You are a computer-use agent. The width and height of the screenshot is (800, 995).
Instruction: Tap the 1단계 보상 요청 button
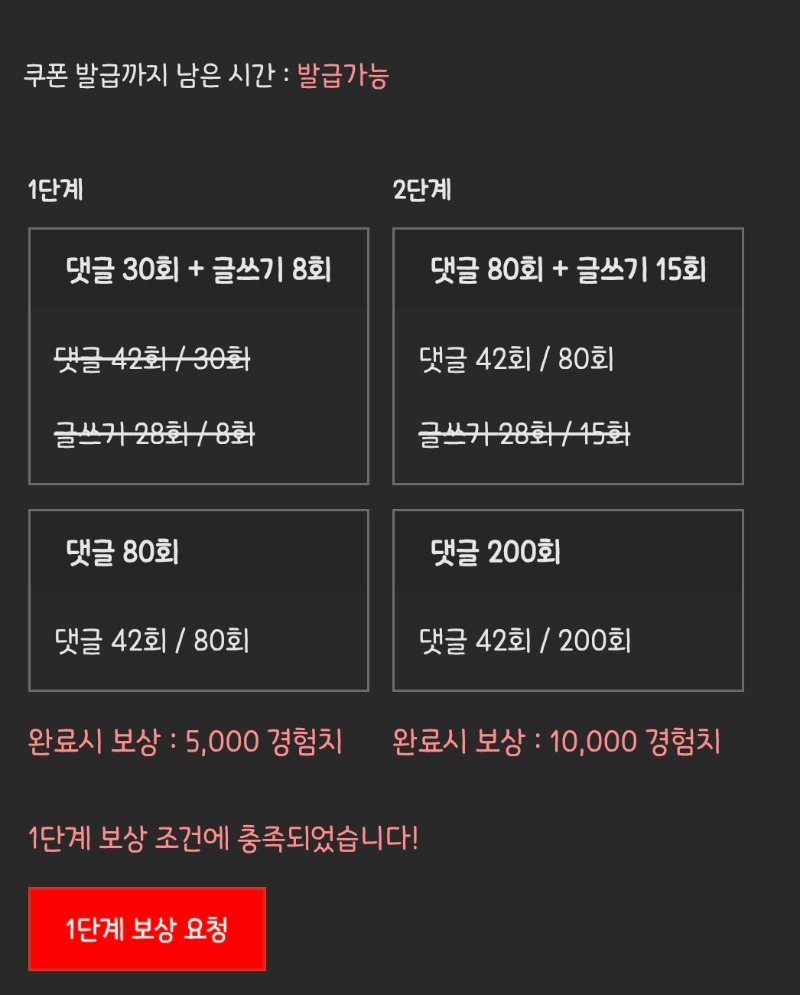click(x=147, y=929)
